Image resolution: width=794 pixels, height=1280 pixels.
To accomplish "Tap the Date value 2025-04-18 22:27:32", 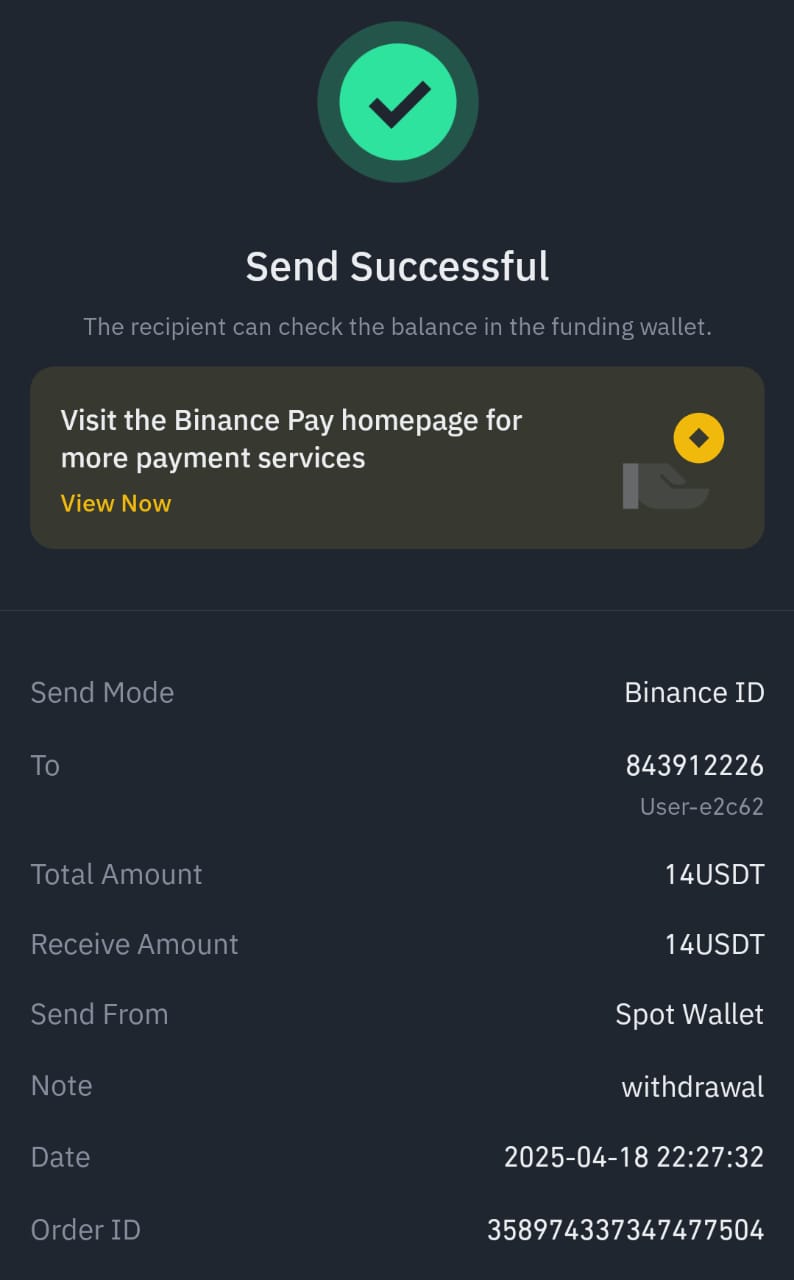I will 634,1156.
